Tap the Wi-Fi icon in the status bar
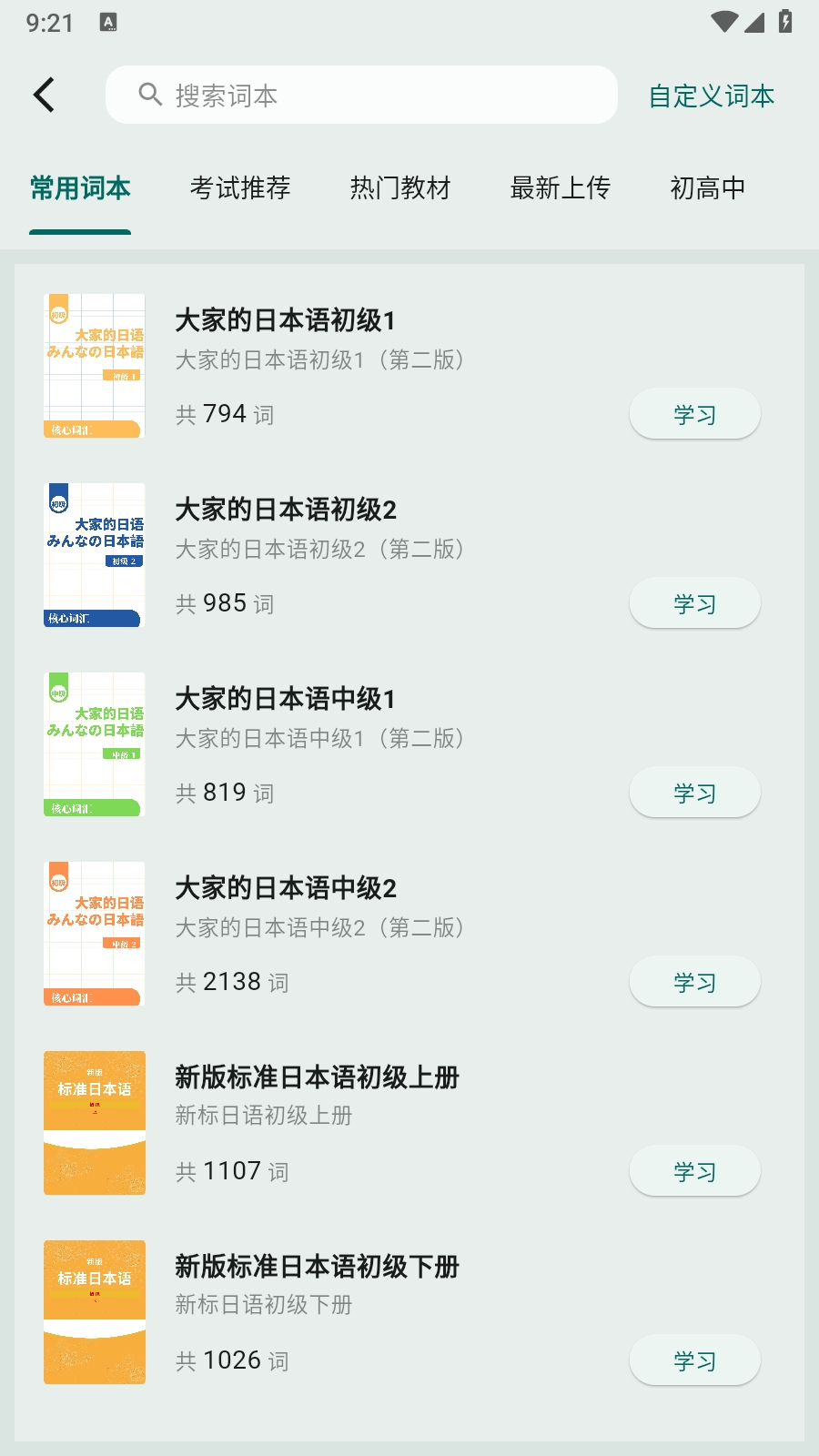 (722, 23)
